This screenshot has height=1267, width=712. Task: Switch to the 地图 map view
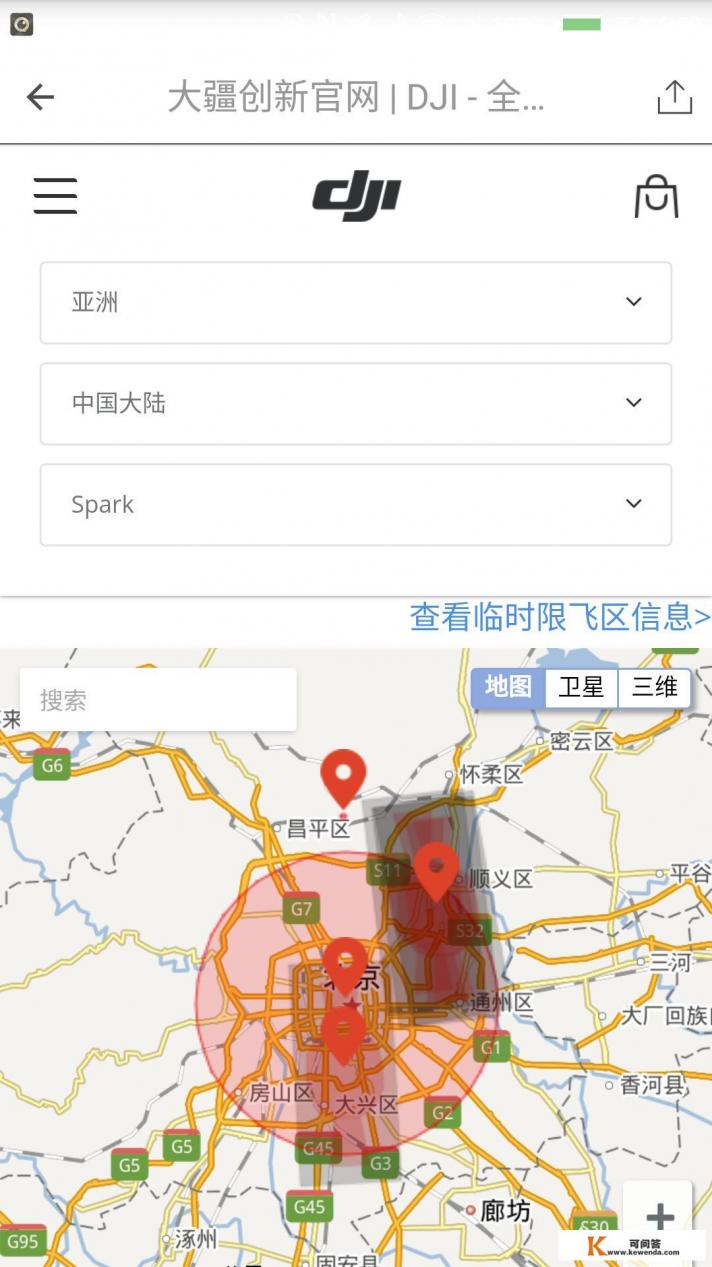(508, 687)
